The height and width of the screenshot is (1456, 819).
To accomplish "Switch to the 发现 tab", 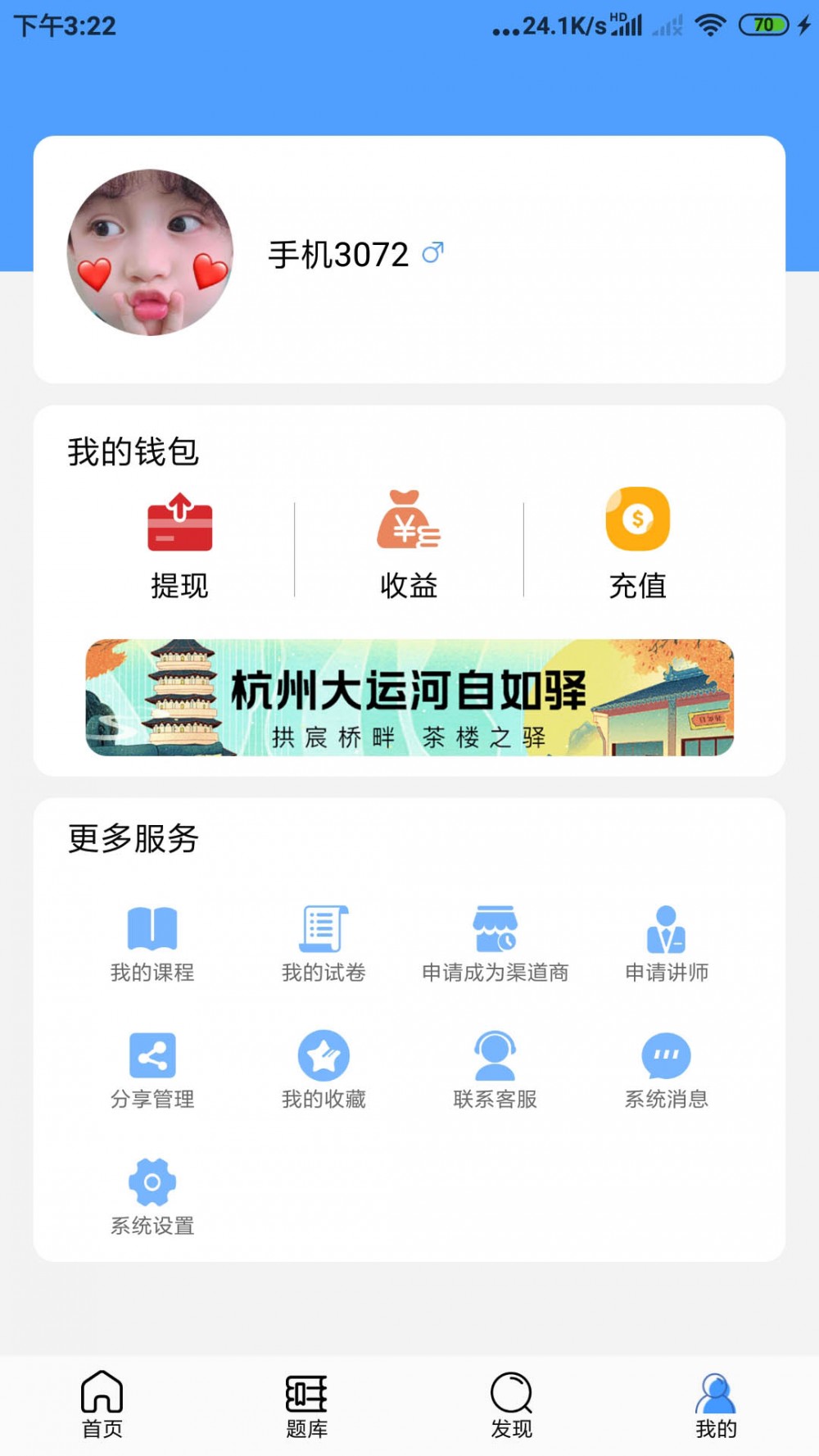I will [x=512, y=1404].
